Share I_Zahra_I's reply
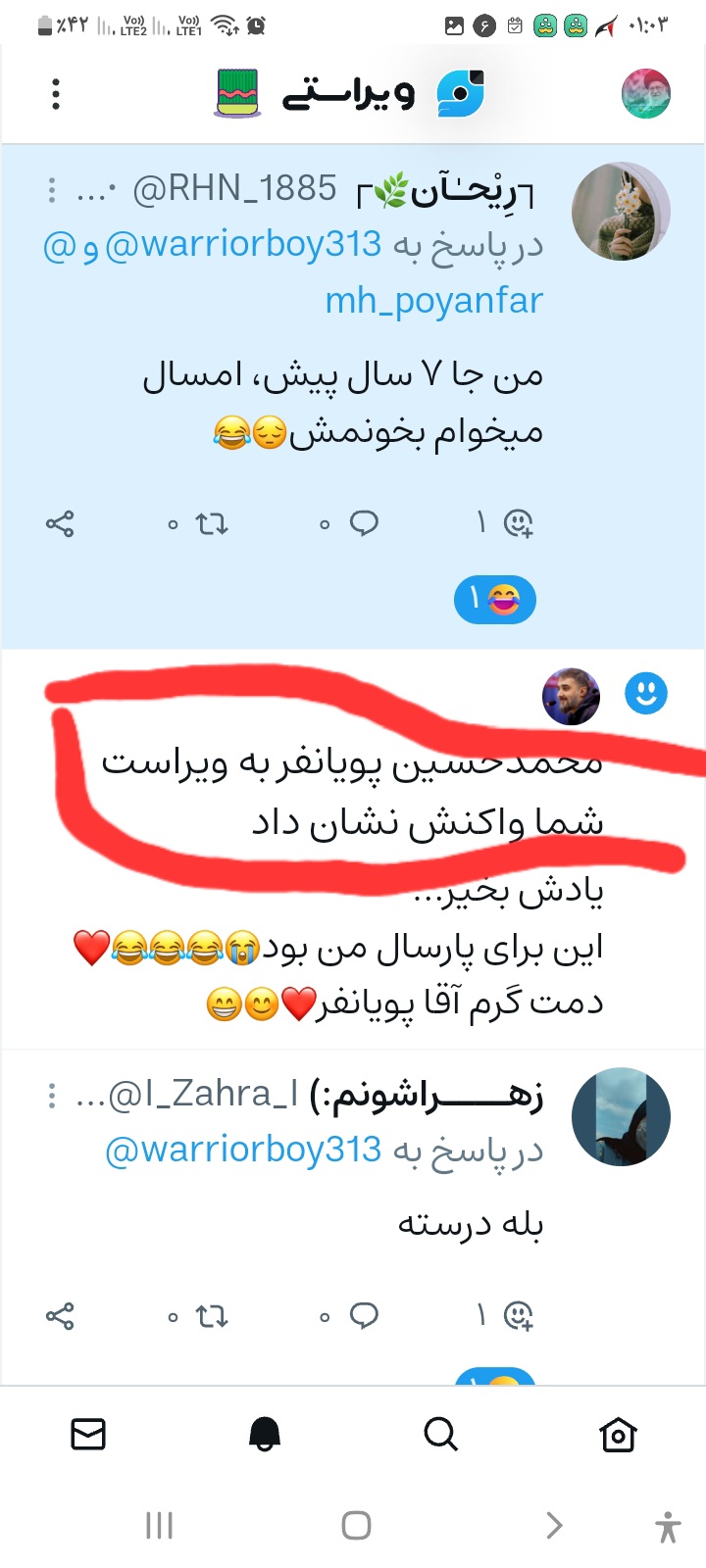This screenshot has width=706, height=1568. point(60,1316)
